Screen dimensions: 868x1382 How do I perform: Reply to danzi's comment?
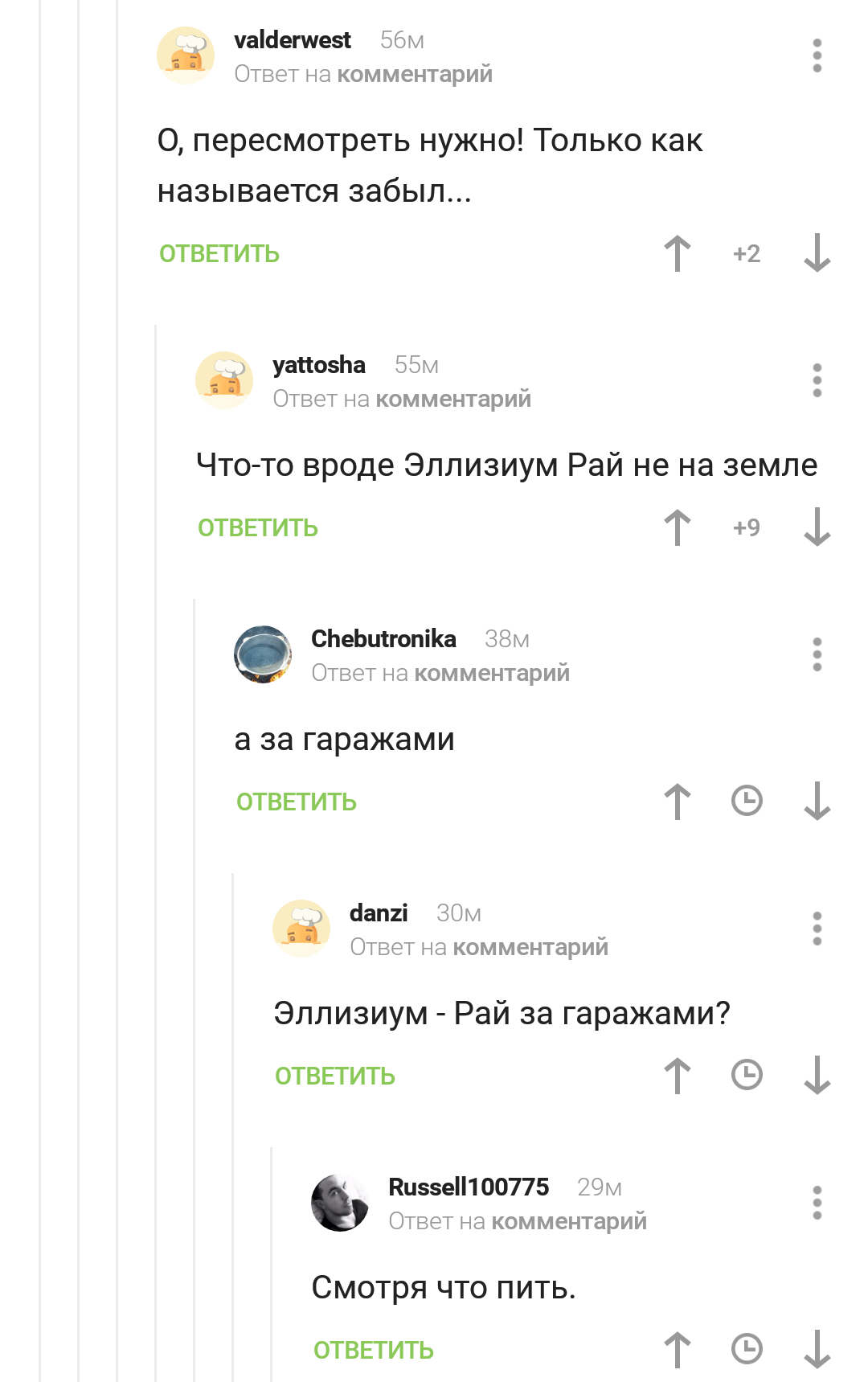point(334,1076)
